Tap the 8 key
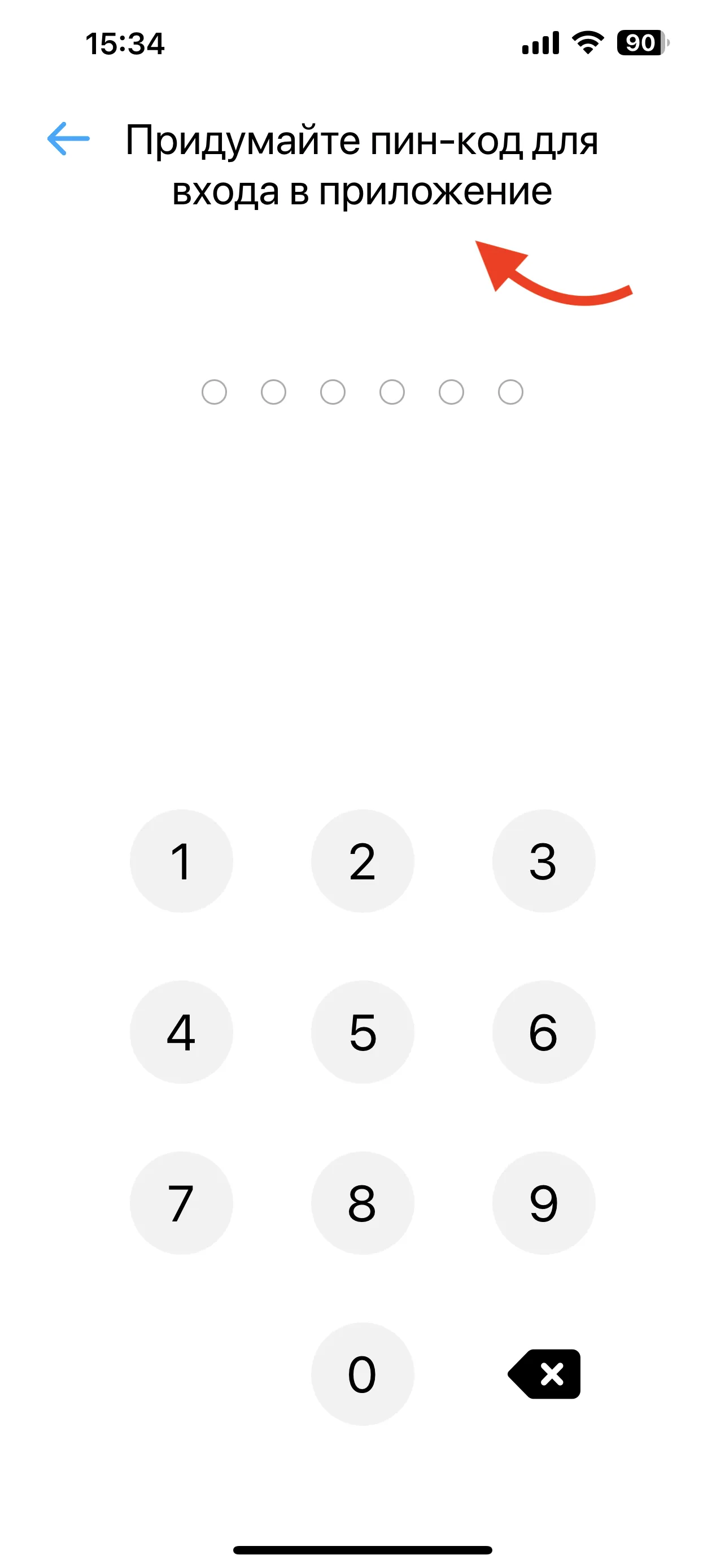This screenshot has width=725, height=1568. coord(362,1203)
